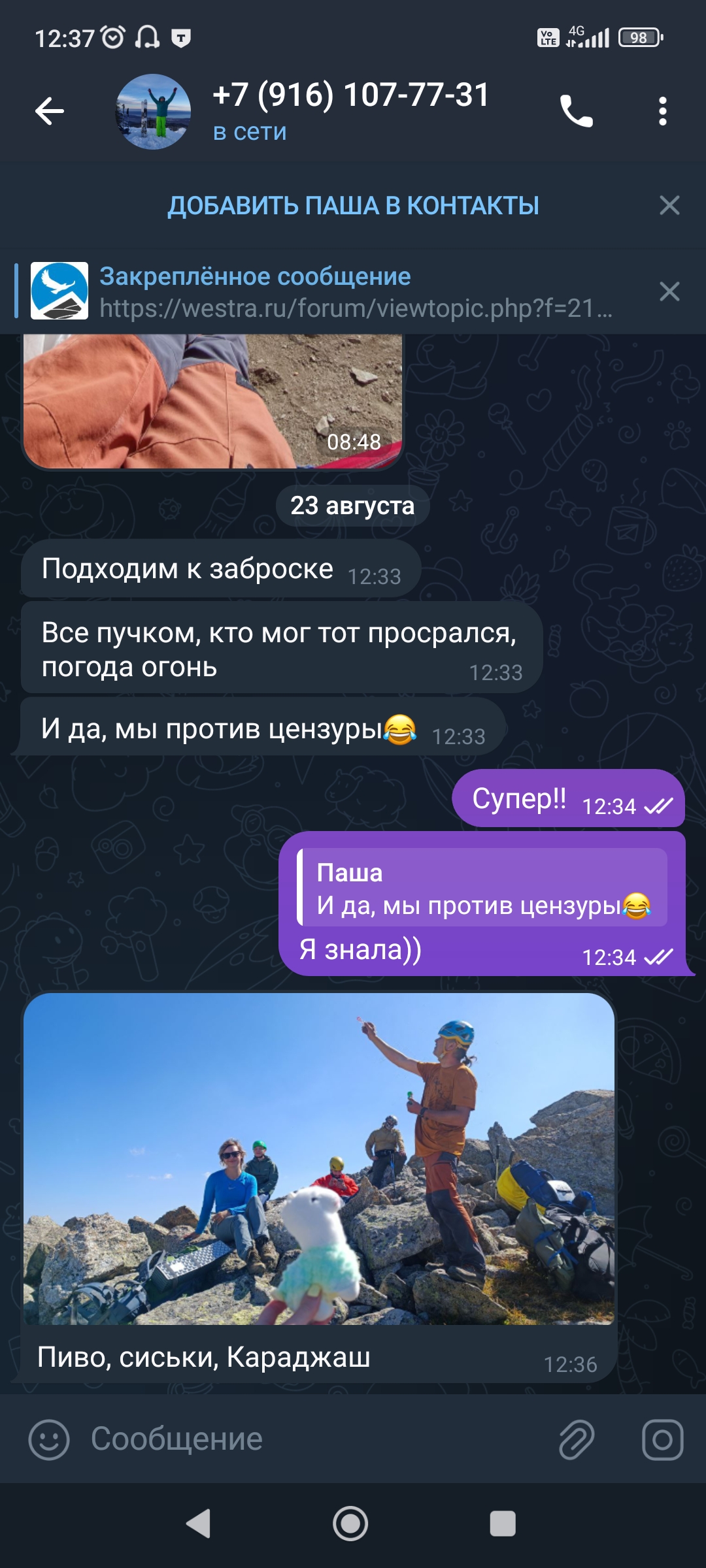The width and height of the screenshot is (706, 1568).
Task: Open the emoji picker
Action: pos(49,1439)
